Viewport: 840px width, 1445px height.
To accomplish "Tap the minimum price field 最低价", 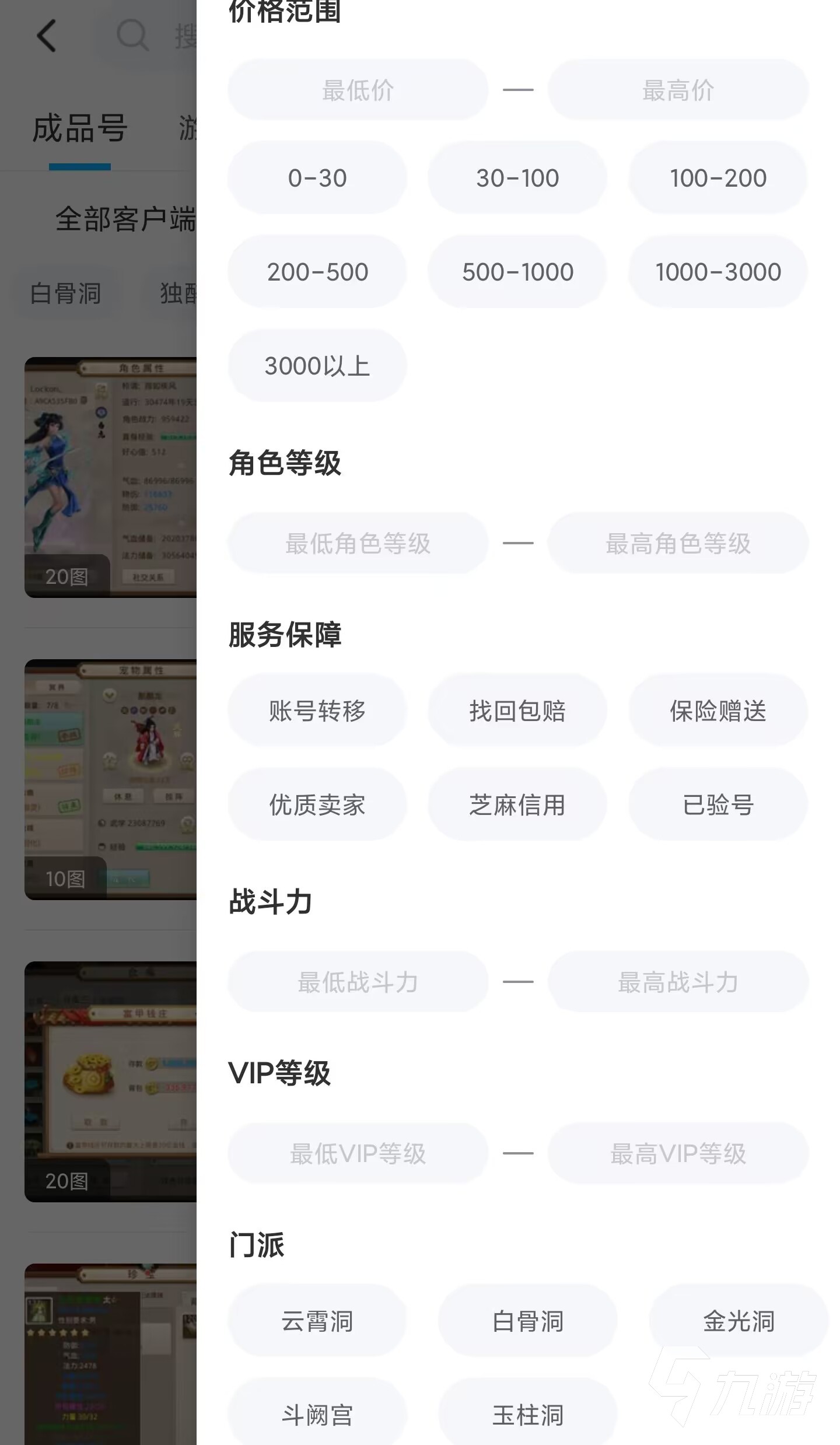I will pos(358,90).
